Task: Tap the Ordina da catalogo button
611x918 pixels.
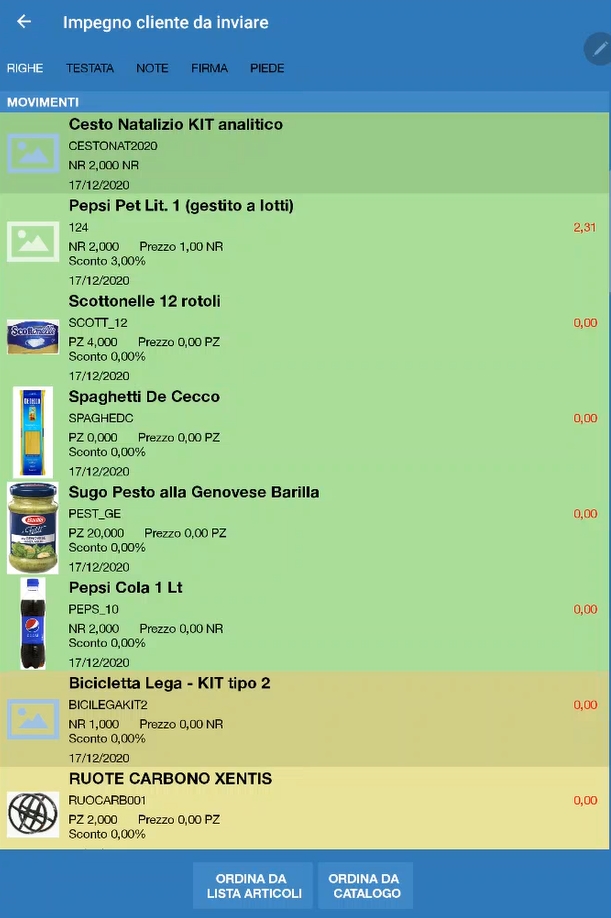Action: tap(366, 886)
